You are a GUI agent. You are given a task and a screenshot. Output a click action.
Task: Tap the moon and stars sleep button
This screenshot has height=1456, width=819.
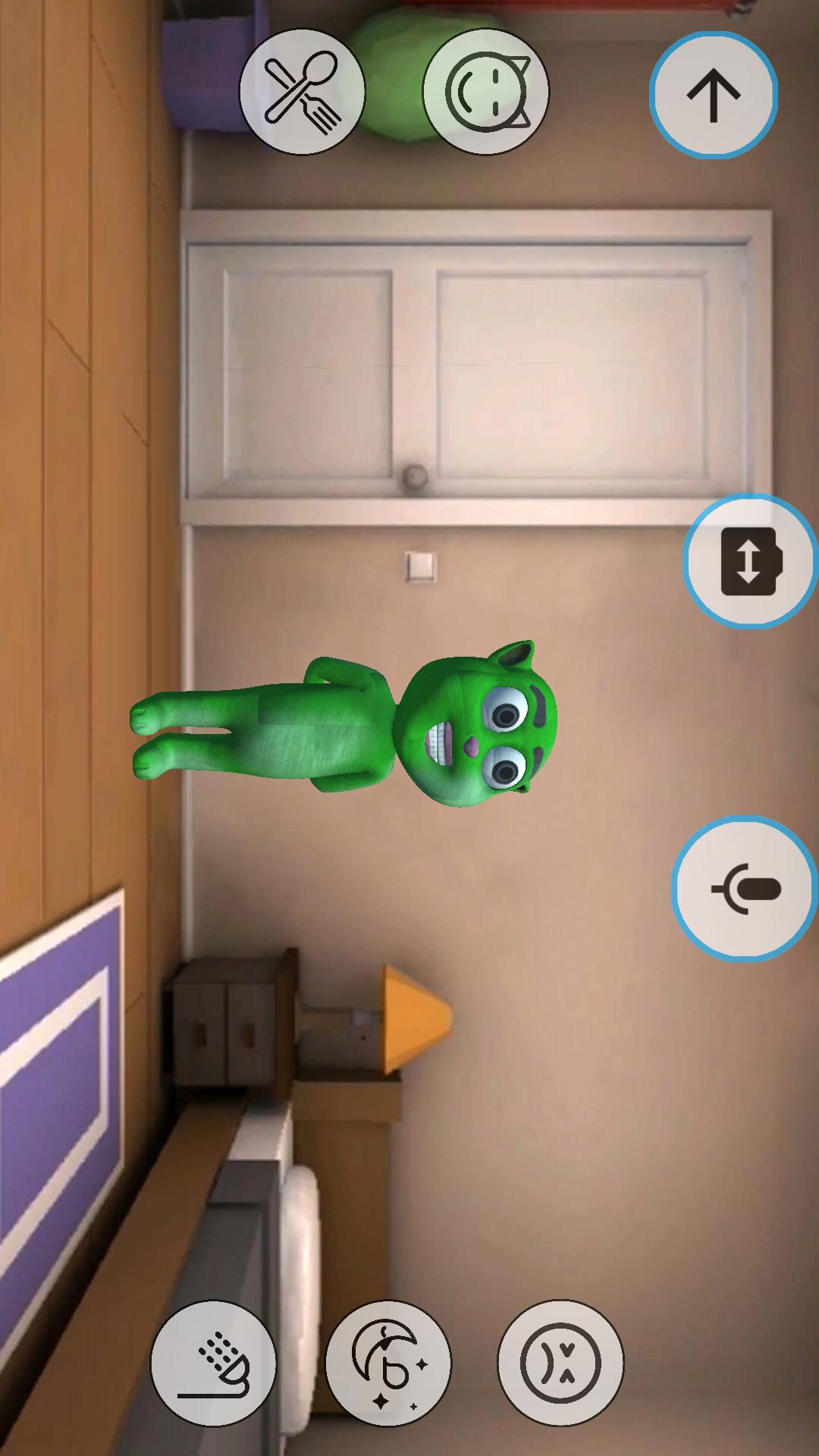point(388,1363)
